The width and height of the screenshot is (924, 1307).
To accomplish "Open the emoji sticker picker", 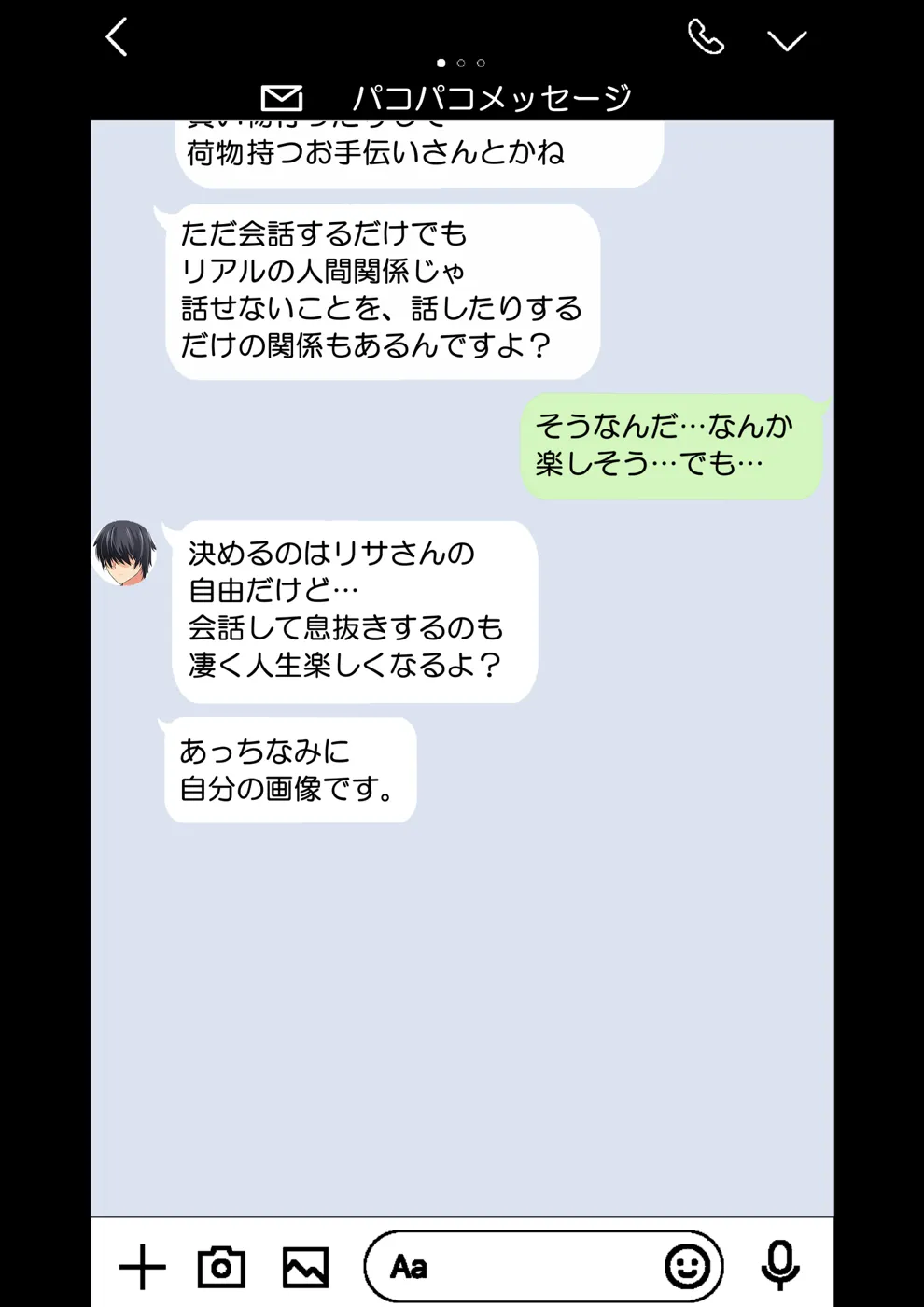I will 687,1267.
